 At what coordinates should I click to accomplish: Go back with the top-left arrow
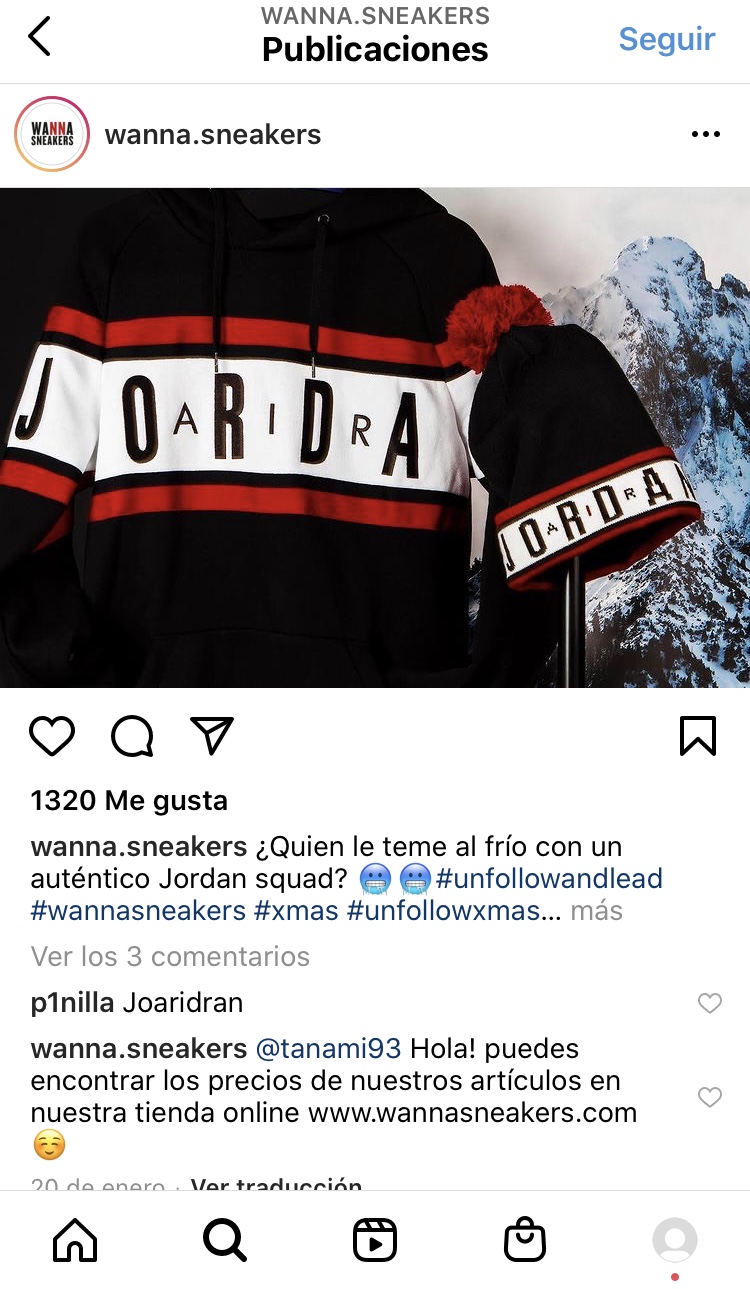point(39,37)
